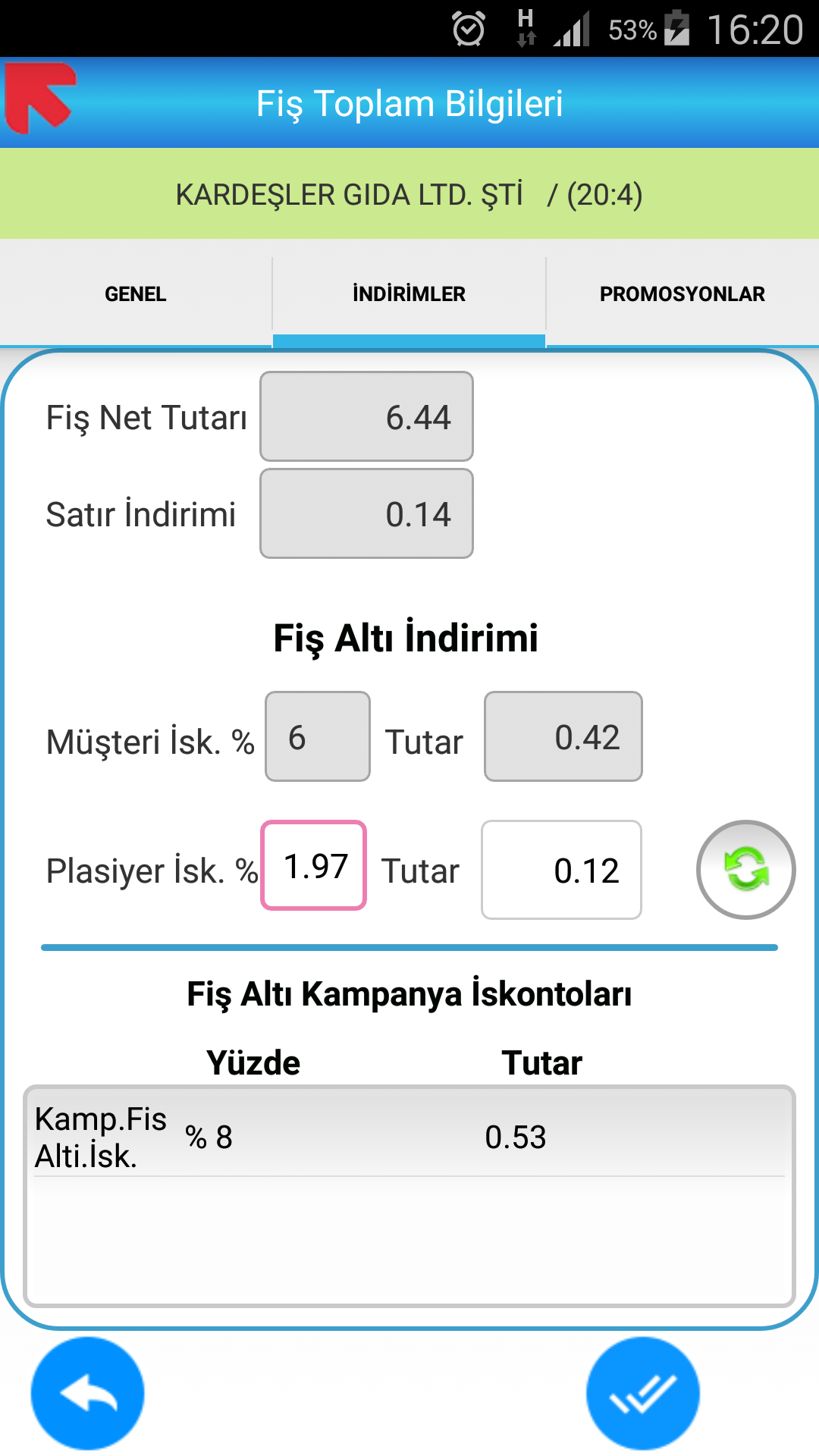Image resolution: width=819 pixels, height=1456 pixels.
Task: Go back with the blue undo arrow button
Action: click(88, 1394)
